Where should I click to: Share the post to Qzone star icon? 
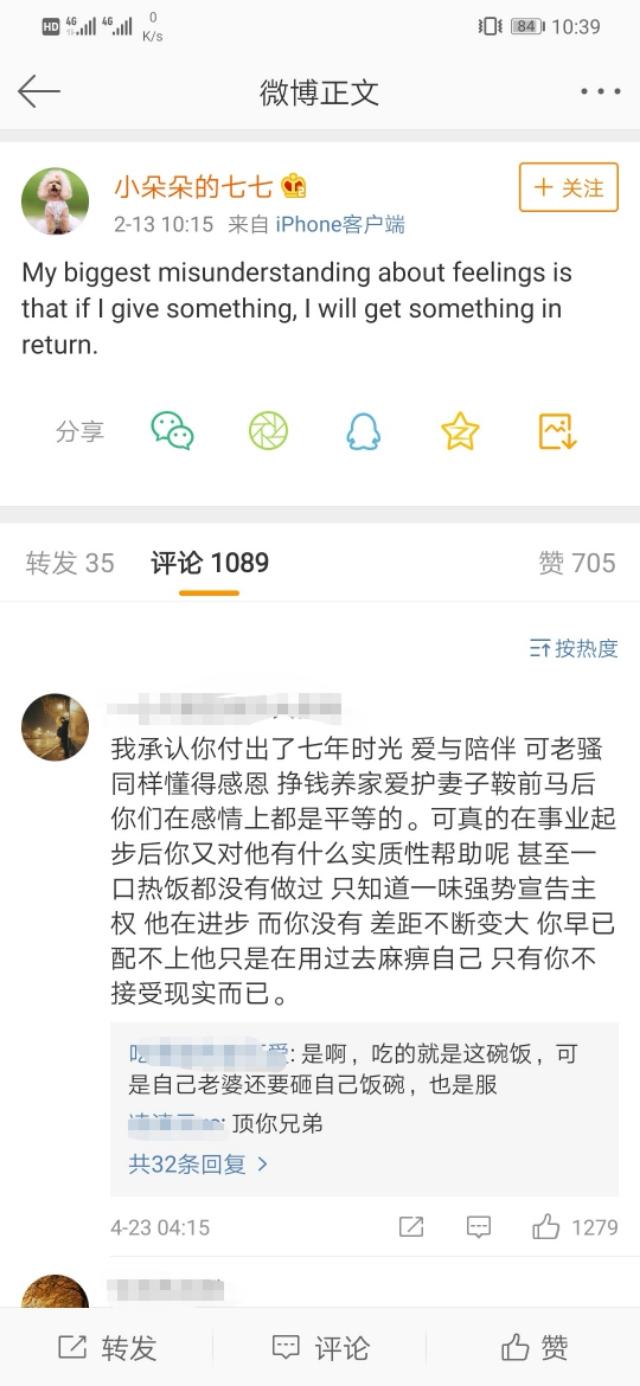tap(460, 431)
